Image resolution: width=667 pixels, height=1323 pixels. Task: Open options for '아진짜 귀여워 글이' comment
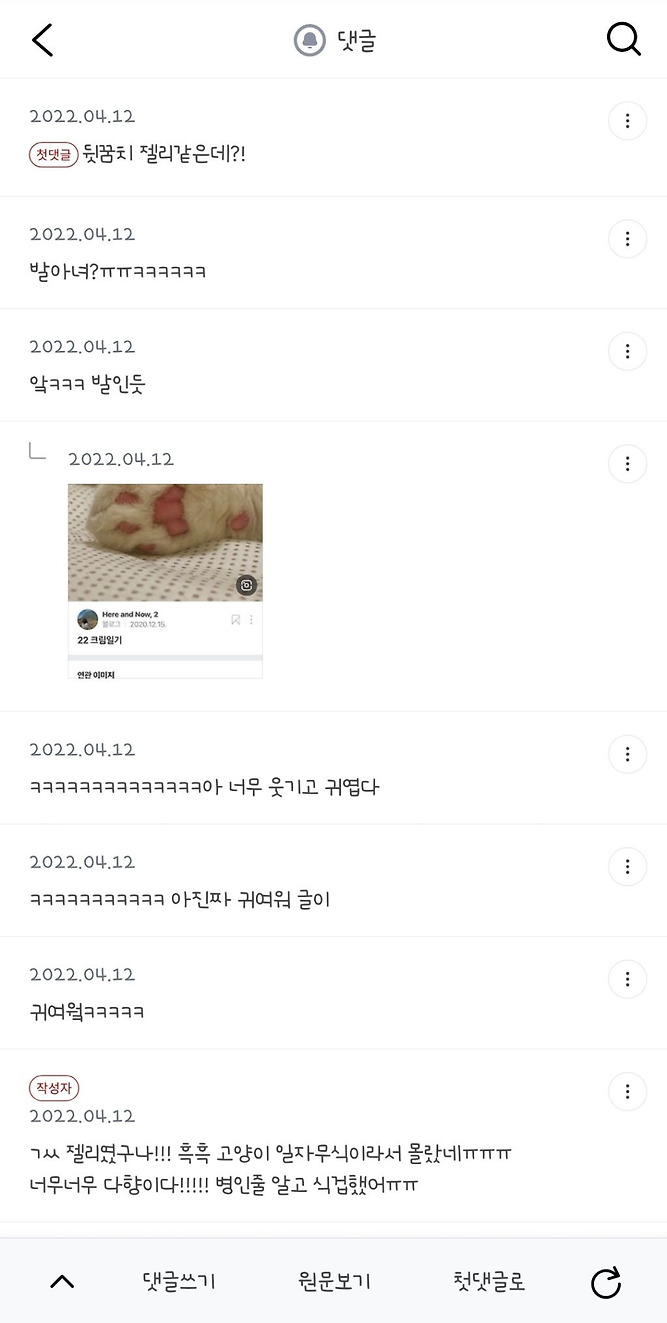(x=627, y=866)
